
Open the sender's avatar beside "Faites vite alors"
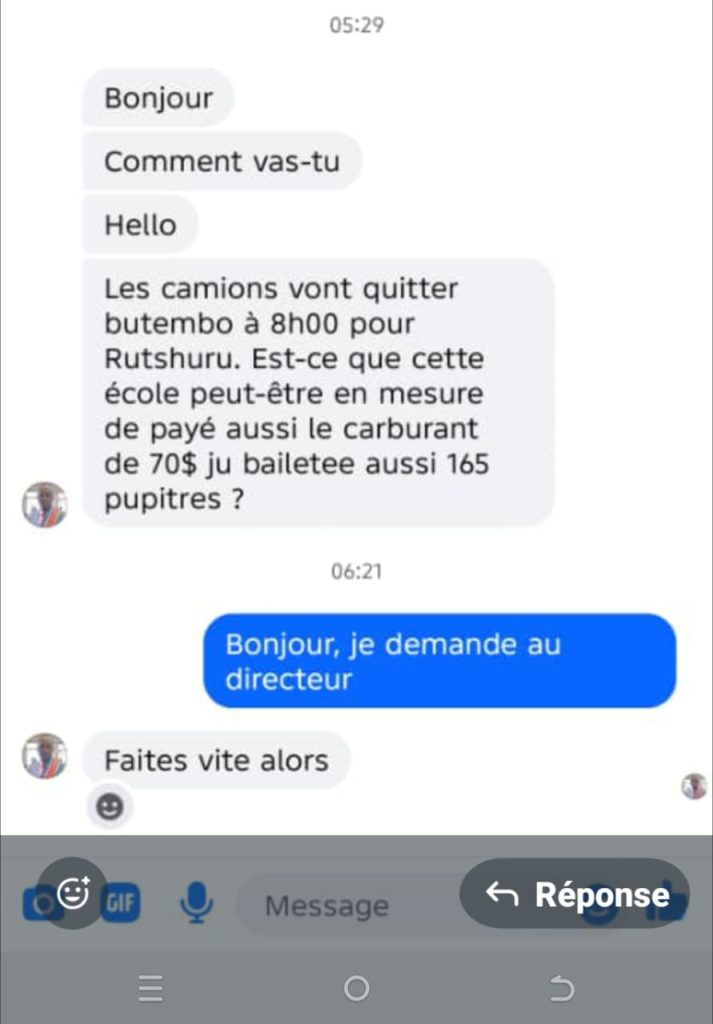[x=44, y=756]
